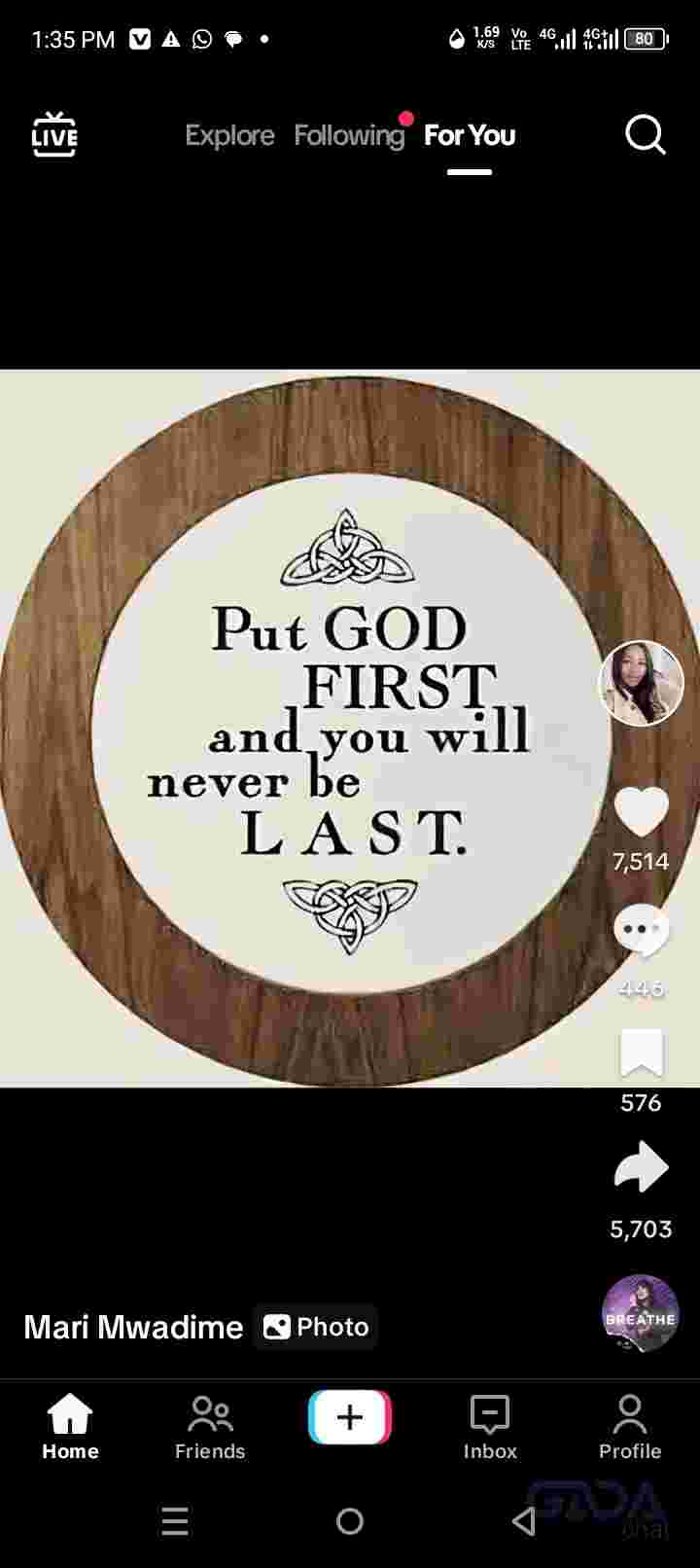Open the LIVE streams icon
Screen dimensions: 700x1568
tap(54, 134)
